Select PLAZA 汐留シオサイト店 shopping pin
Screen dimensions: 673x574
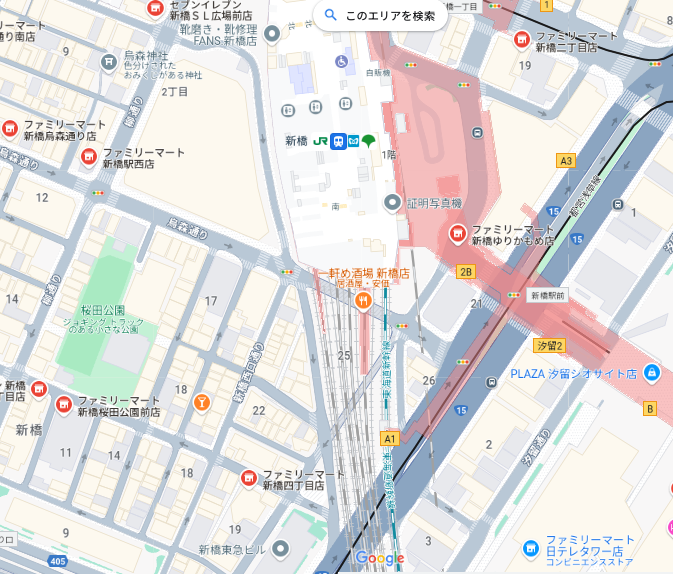[x=652, y=373]
